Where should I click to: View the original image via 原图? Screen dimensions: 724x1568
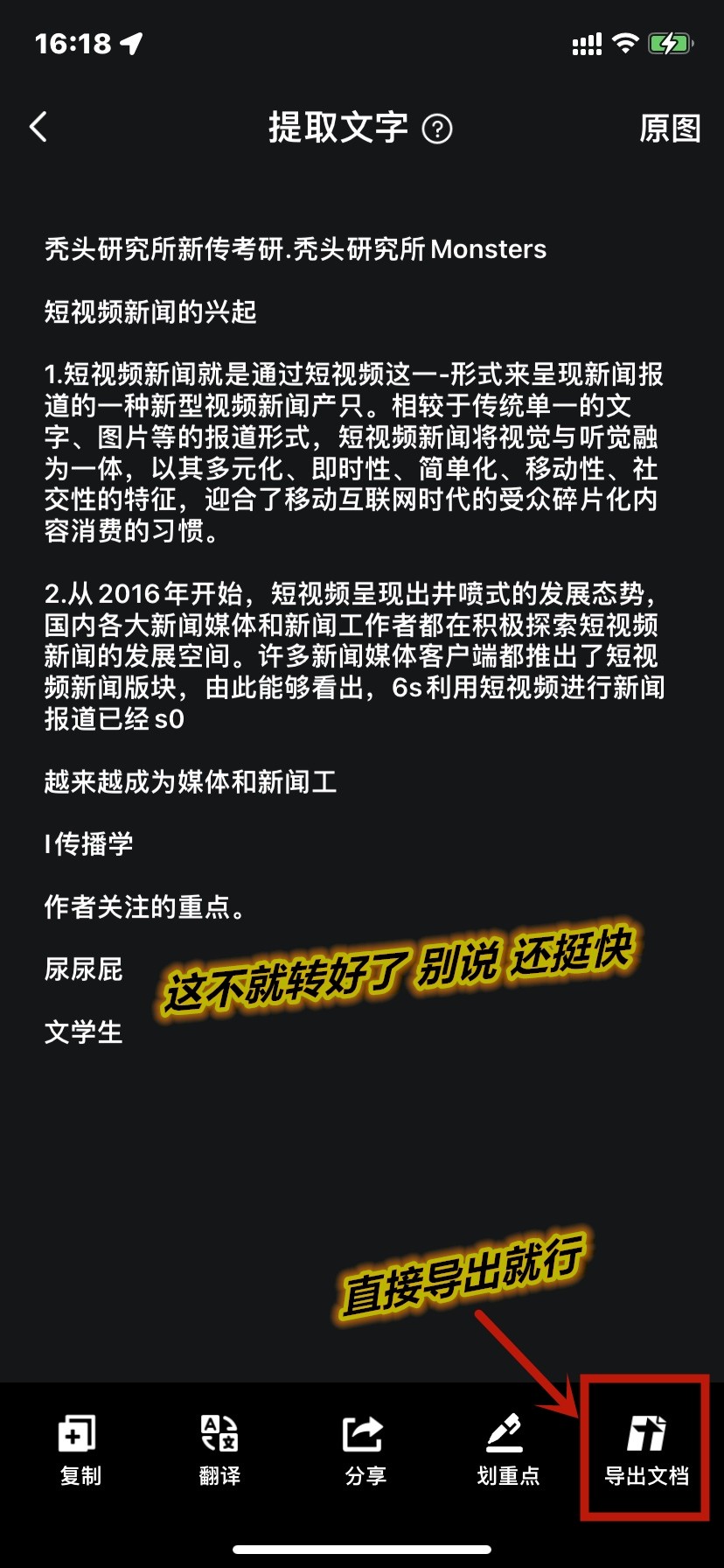pyautogui.click(x=670, y=129)
